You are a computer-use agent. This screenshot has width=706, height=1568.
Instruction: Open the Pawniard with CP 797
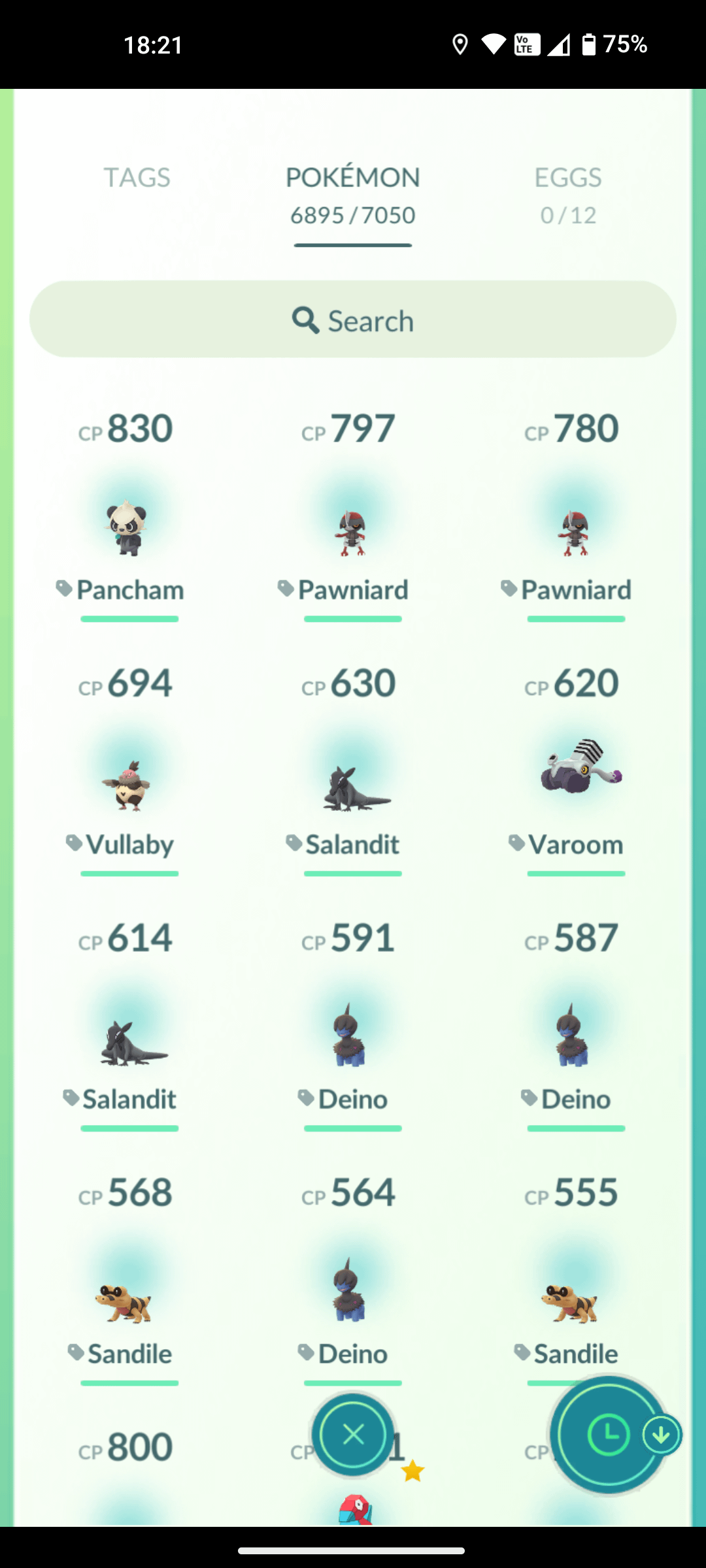(352, 531)
